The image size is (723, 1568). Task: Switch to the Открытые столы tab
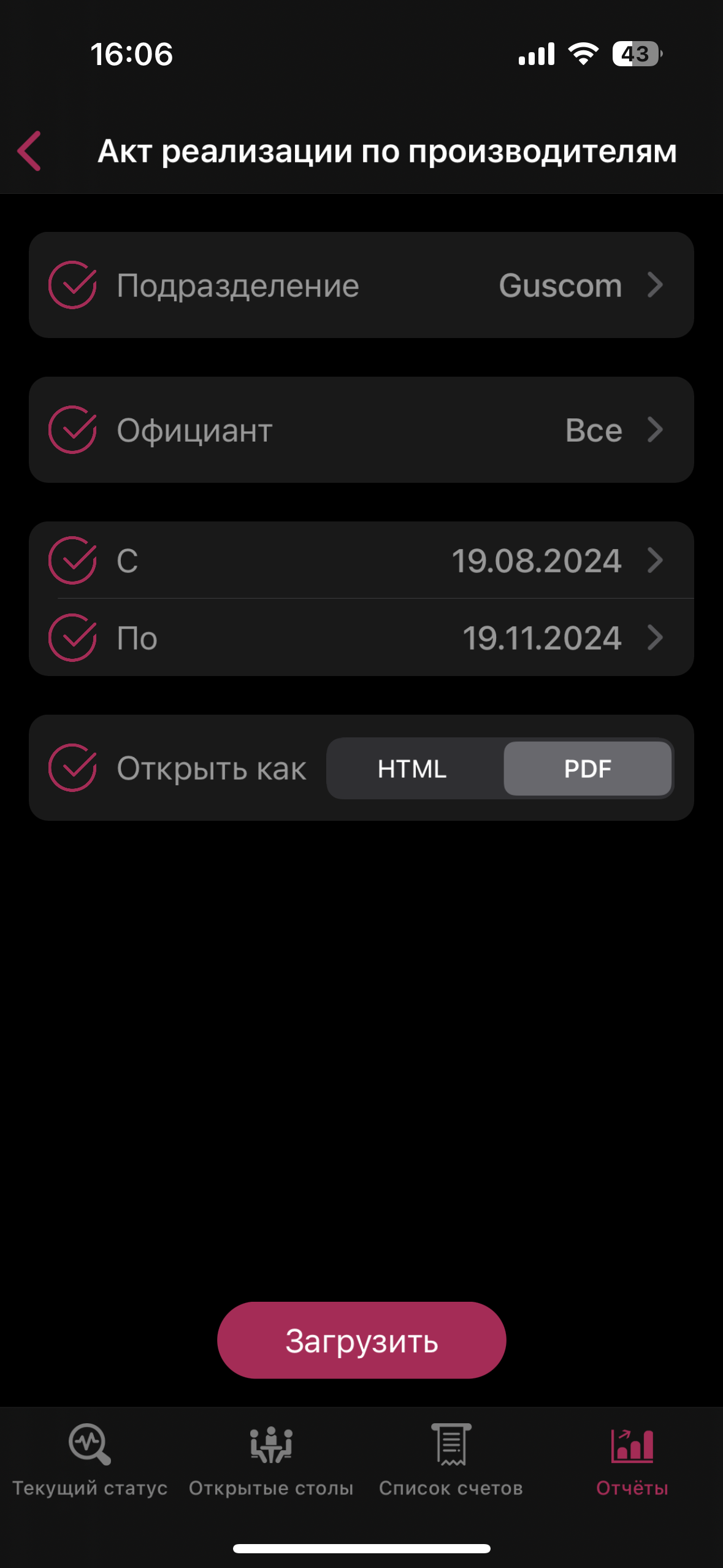pos(271,1460)
